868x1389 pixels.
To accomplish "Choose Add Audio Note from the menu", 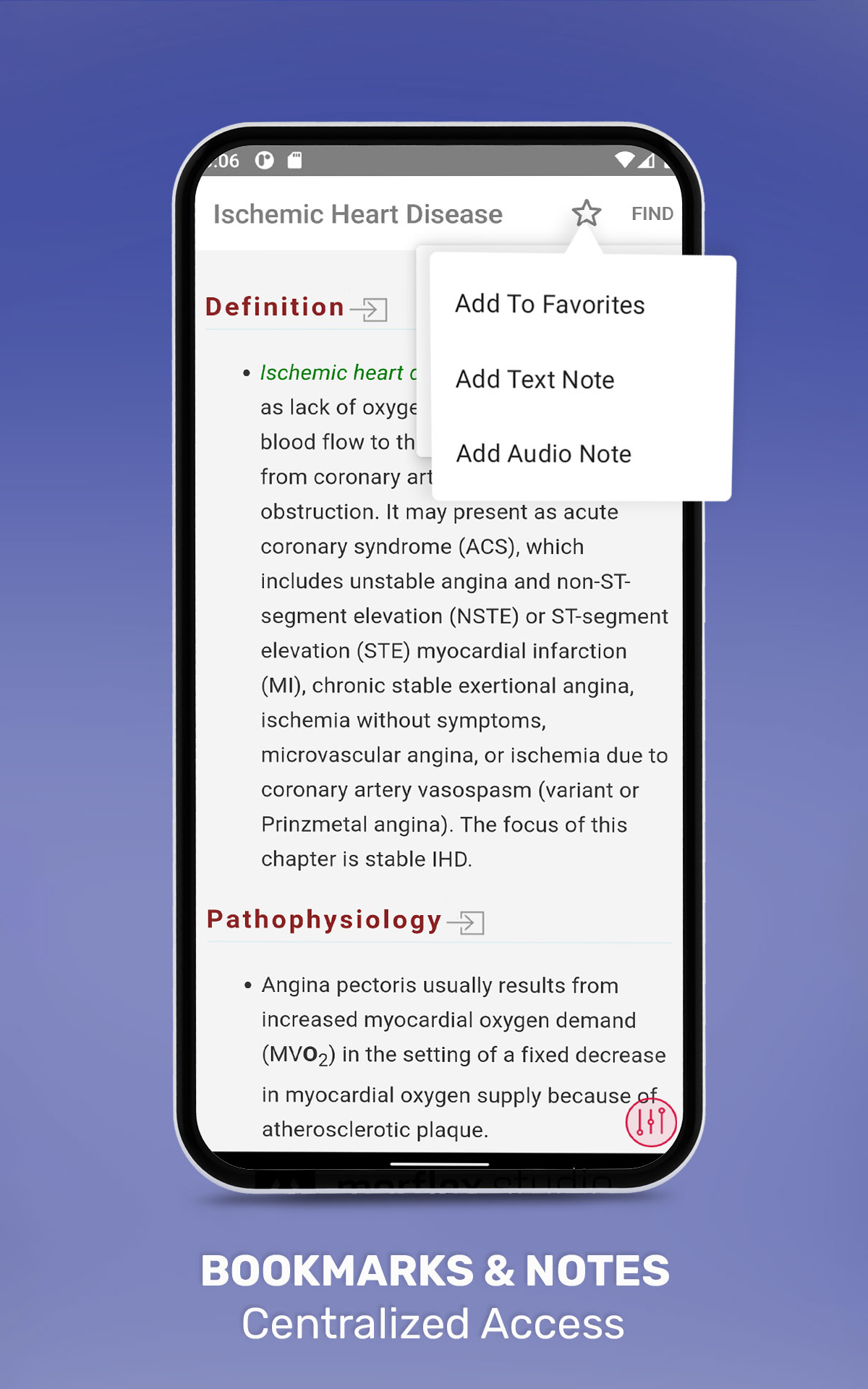I will coord(542,454).
